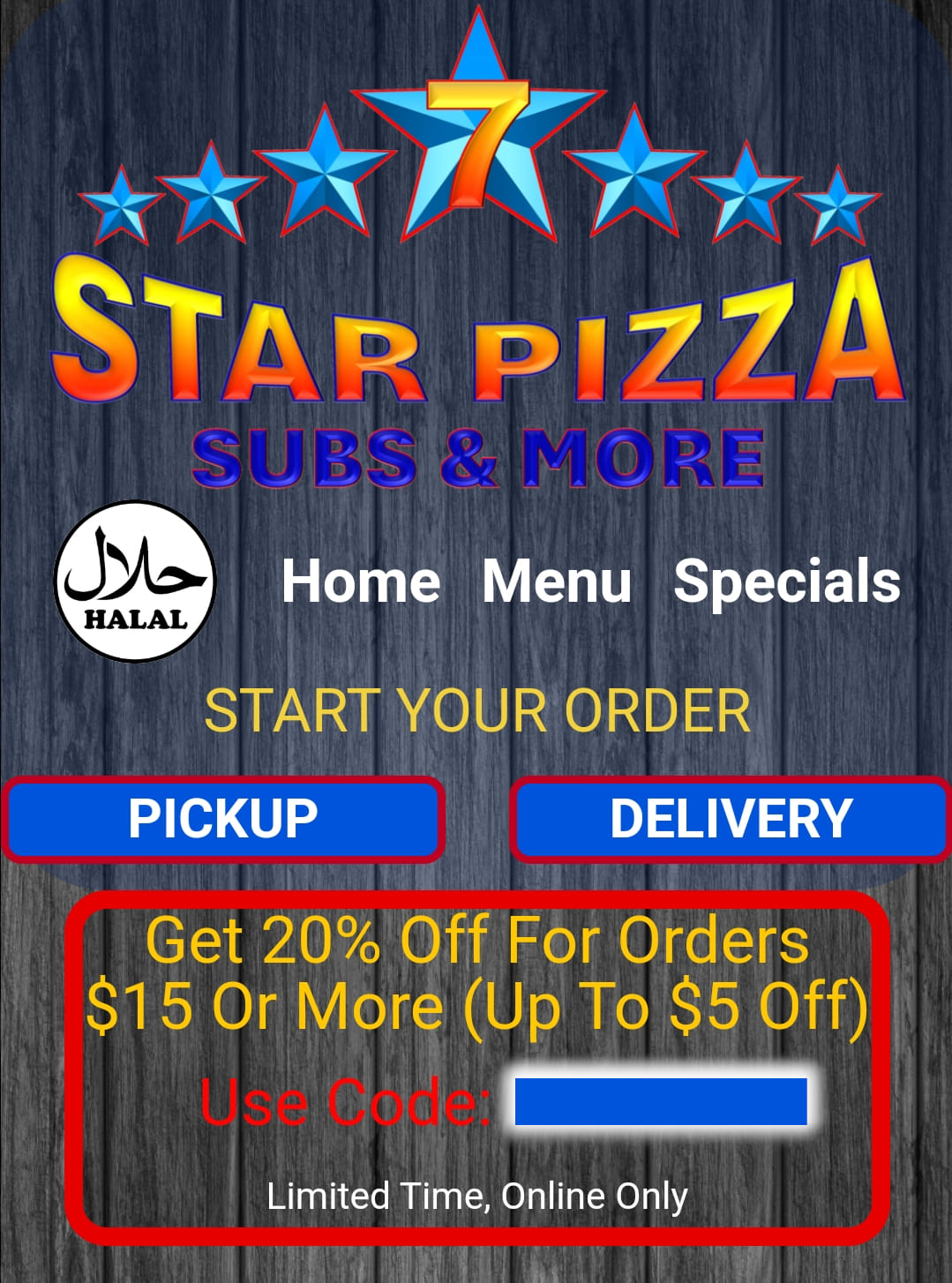Start a Pickup order
The width and height of the screenshot is (952, 1283).
pos(223,819)
